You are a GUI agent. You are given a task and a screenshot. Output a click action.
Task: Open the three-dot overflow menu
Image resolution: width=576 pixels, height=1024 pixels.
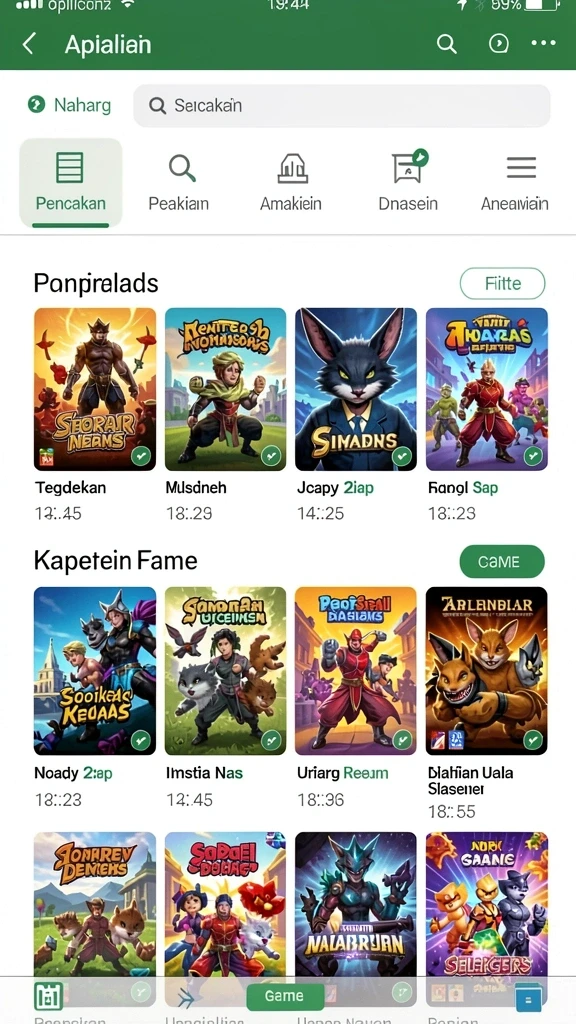[x=543, y=43]
